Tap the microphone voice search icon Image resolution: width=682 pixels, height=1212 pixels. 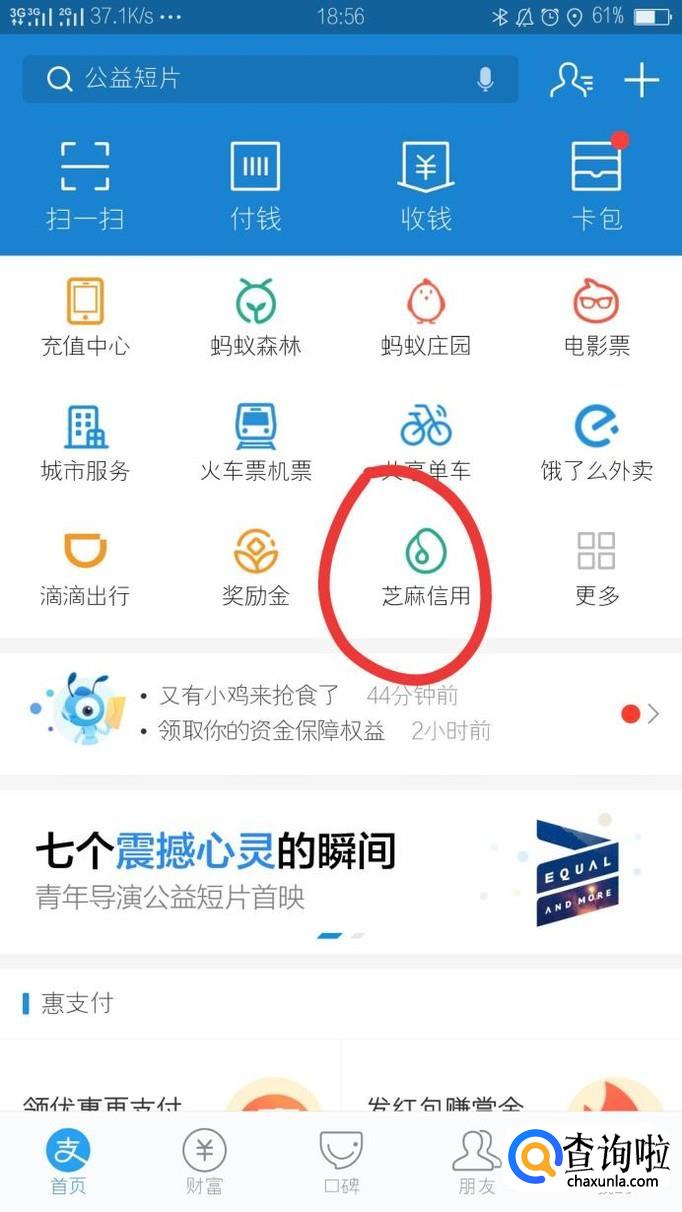(x=486, y=79)
